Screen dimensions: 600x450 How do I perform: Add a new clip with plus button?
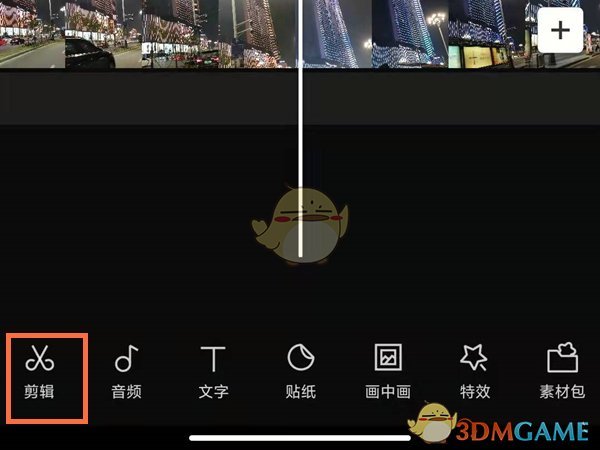click(561, 31)
